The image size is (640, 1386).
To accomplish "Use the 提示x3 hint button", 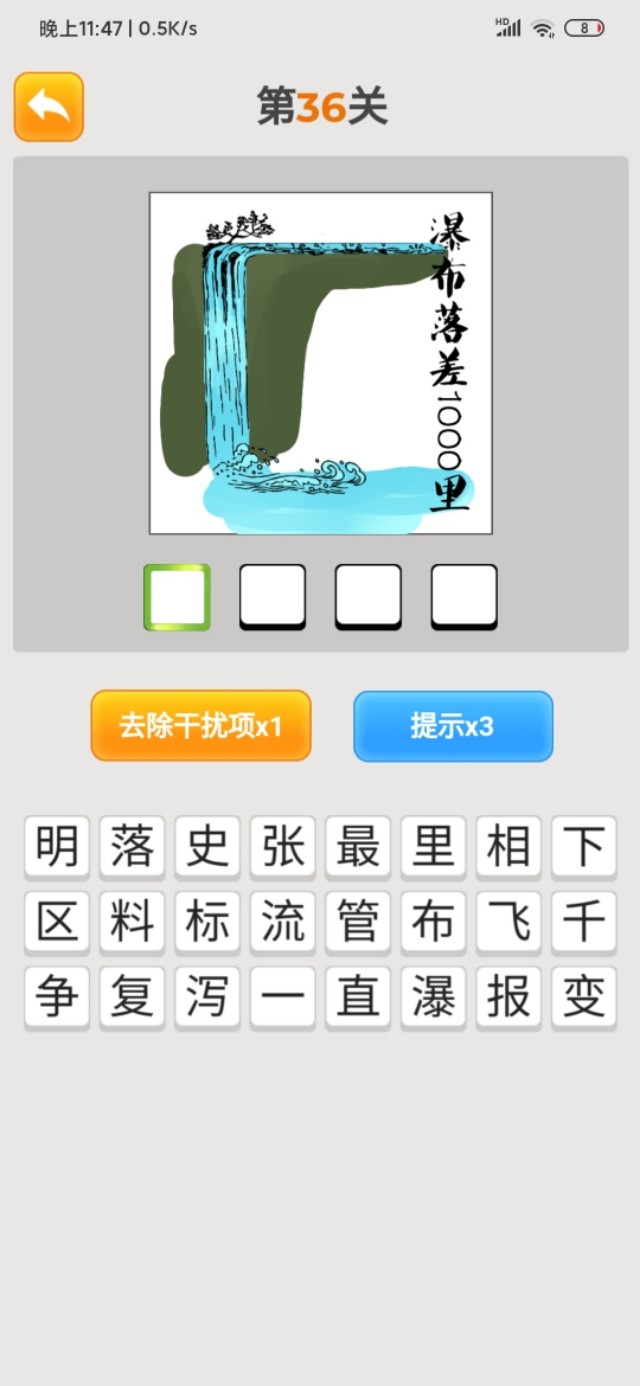I will [x=452, y=726].
